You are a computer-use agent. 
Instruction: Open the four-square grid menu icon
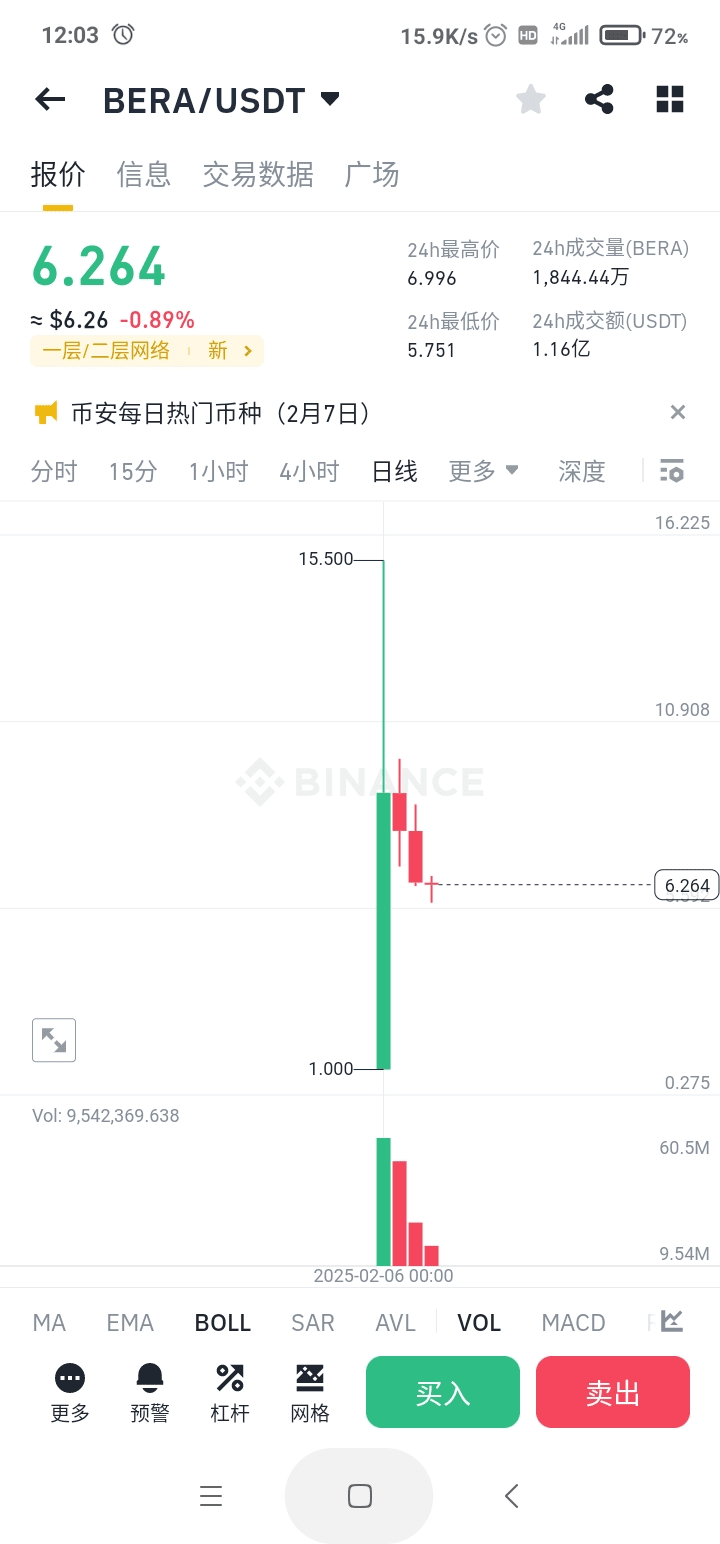pos(670,99)
